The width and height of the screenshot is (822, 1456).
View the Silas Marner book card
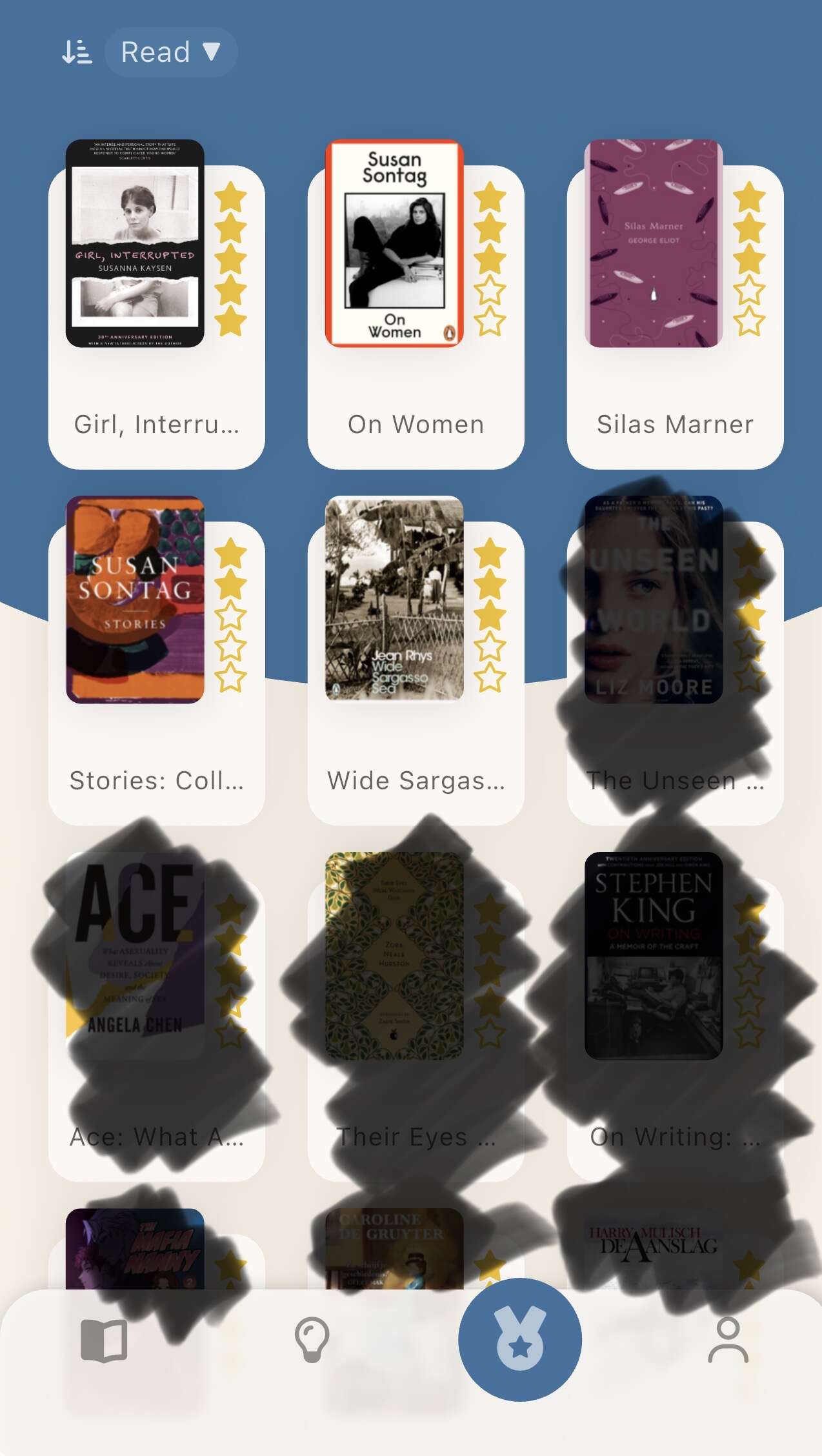pos(675,316)
